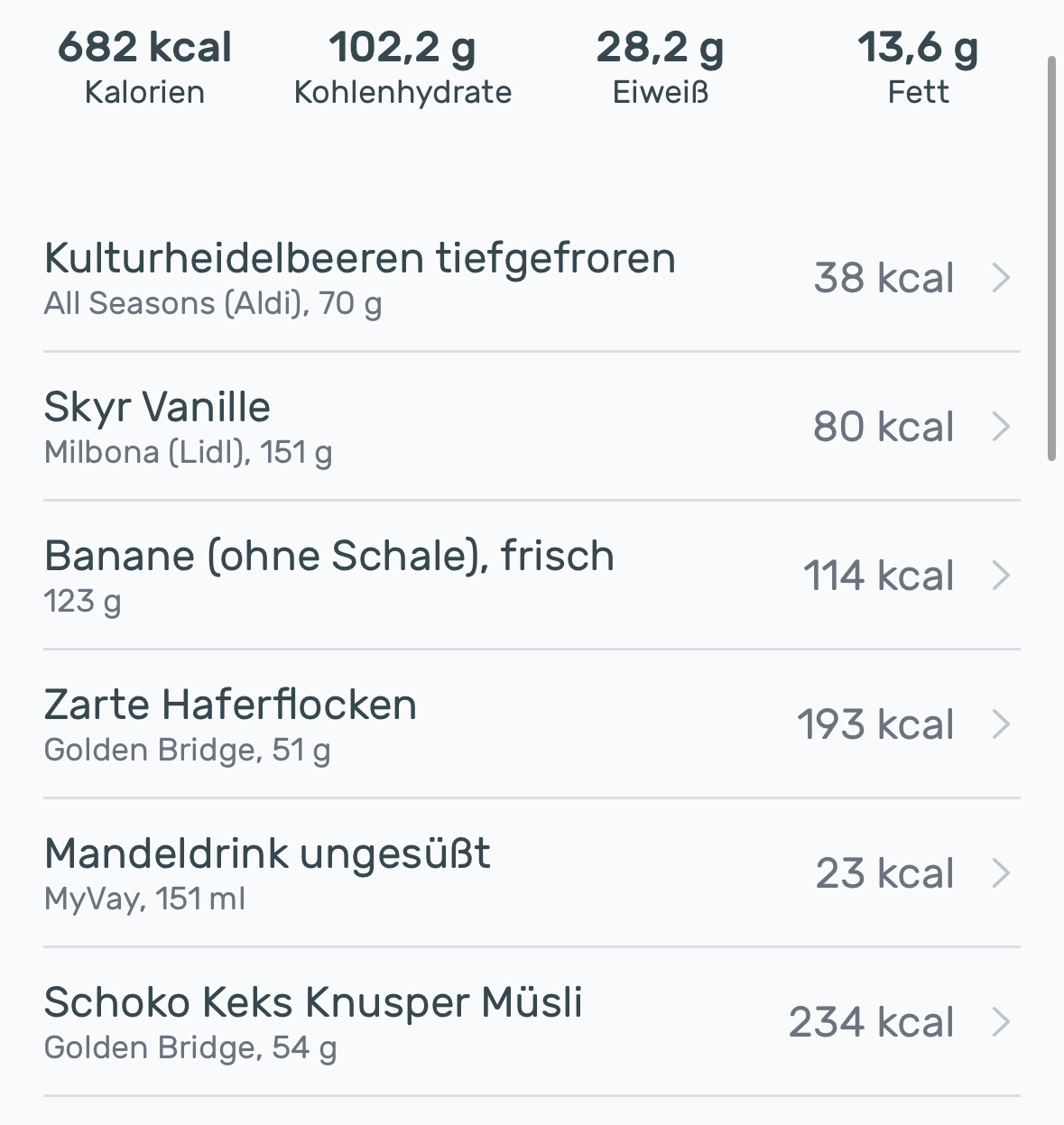Select the Zarte Haferflocken item
Viewport: 1064px width, 1125px height.
[531, 724]
